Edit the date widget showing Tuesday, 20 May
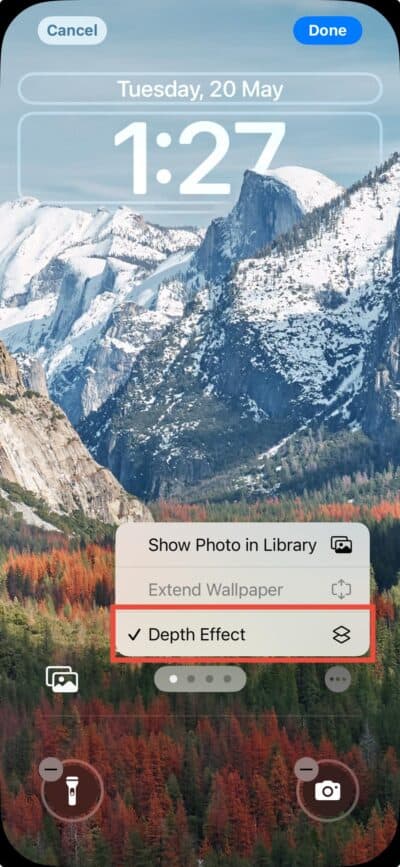The width and height of the screenshot is (400, 867). tap(200, 89)
